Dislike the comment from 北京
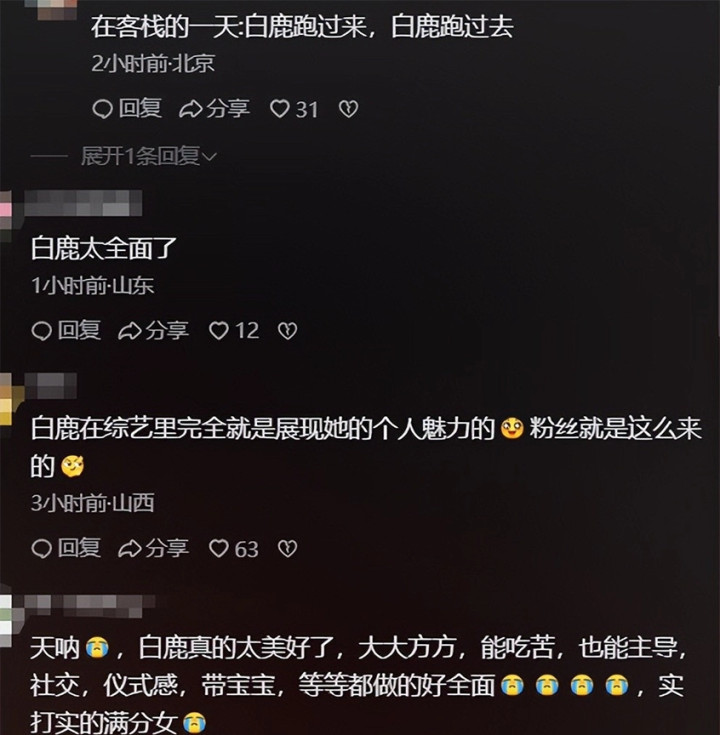 click(348, 109)
